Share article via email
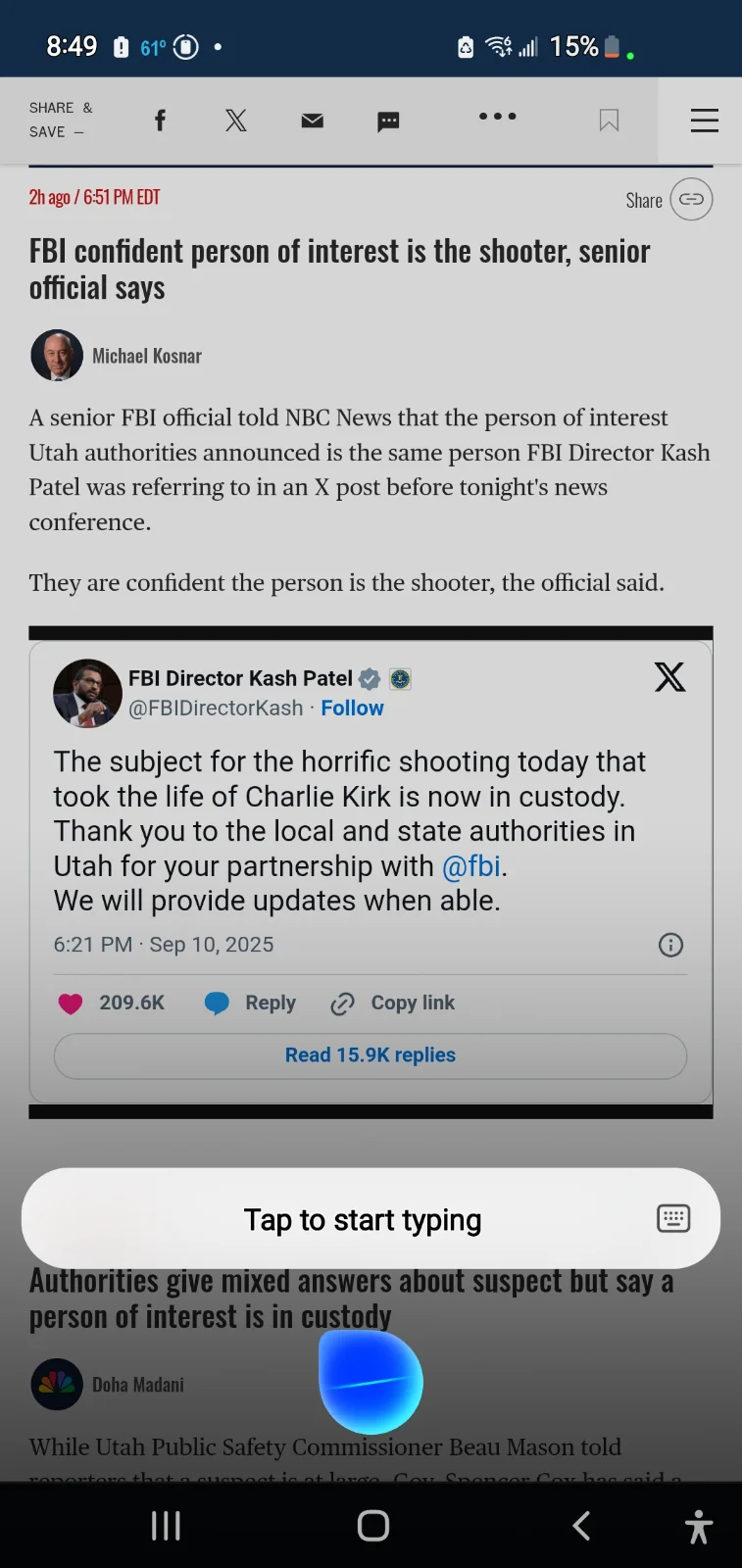The width and height of the screenshot is (742, 1568). [x=313, y=121]
